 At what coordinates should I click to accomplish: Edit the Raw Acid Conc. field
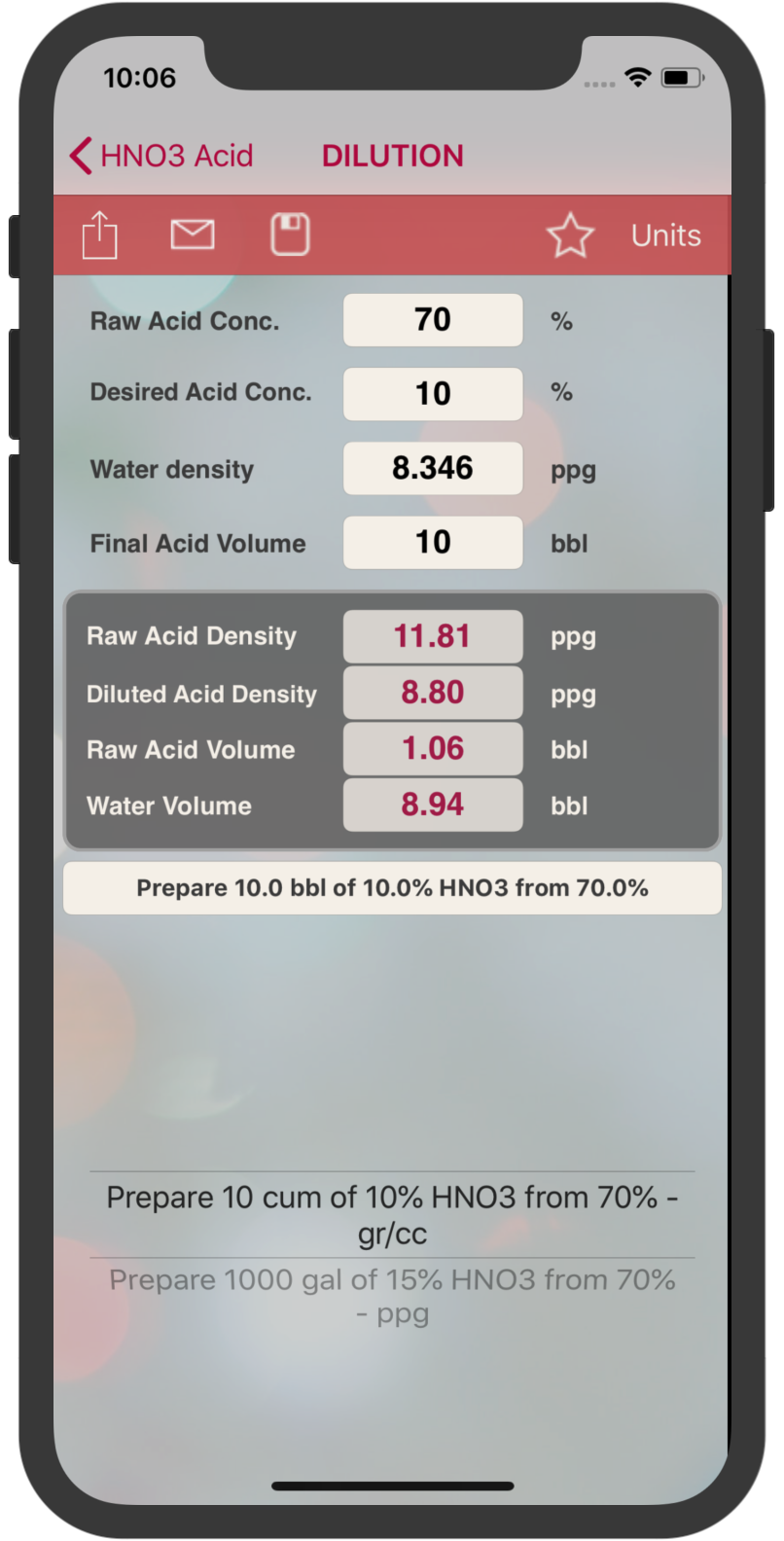pyautogui.click(x=433, y=320)
